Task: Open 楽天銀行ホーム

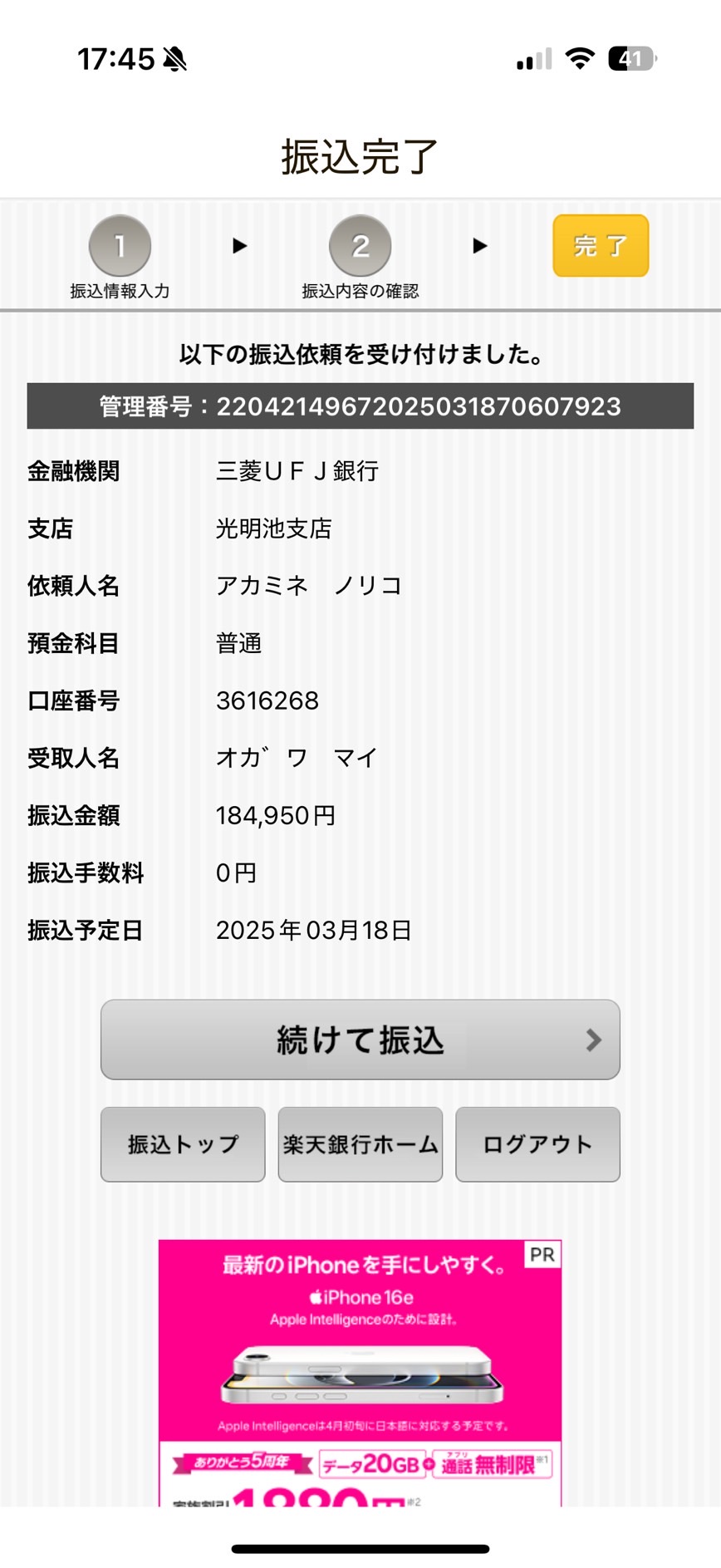Action: [360, 1144]
